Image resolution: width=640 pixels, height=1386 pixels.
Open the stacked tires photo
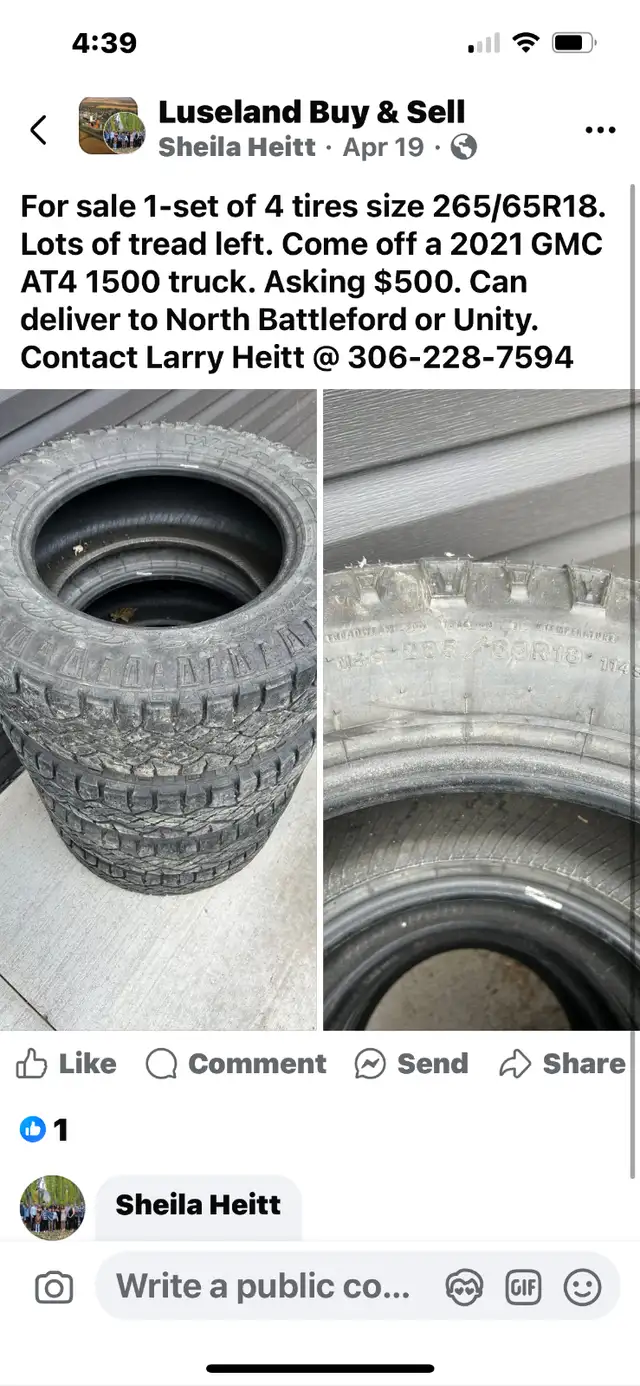[158, 709]
